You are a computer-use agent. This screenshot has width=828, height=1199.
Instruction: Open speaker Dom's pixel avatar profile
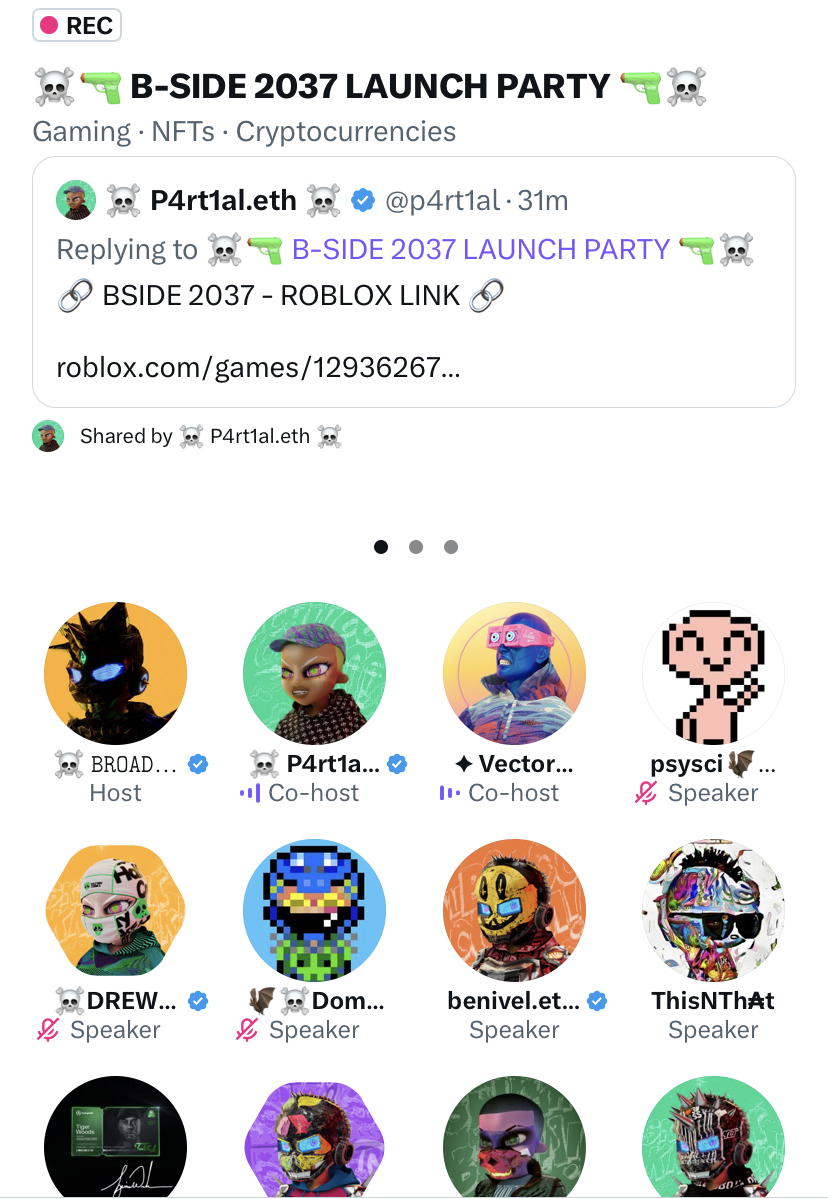(x=314, y=909)
